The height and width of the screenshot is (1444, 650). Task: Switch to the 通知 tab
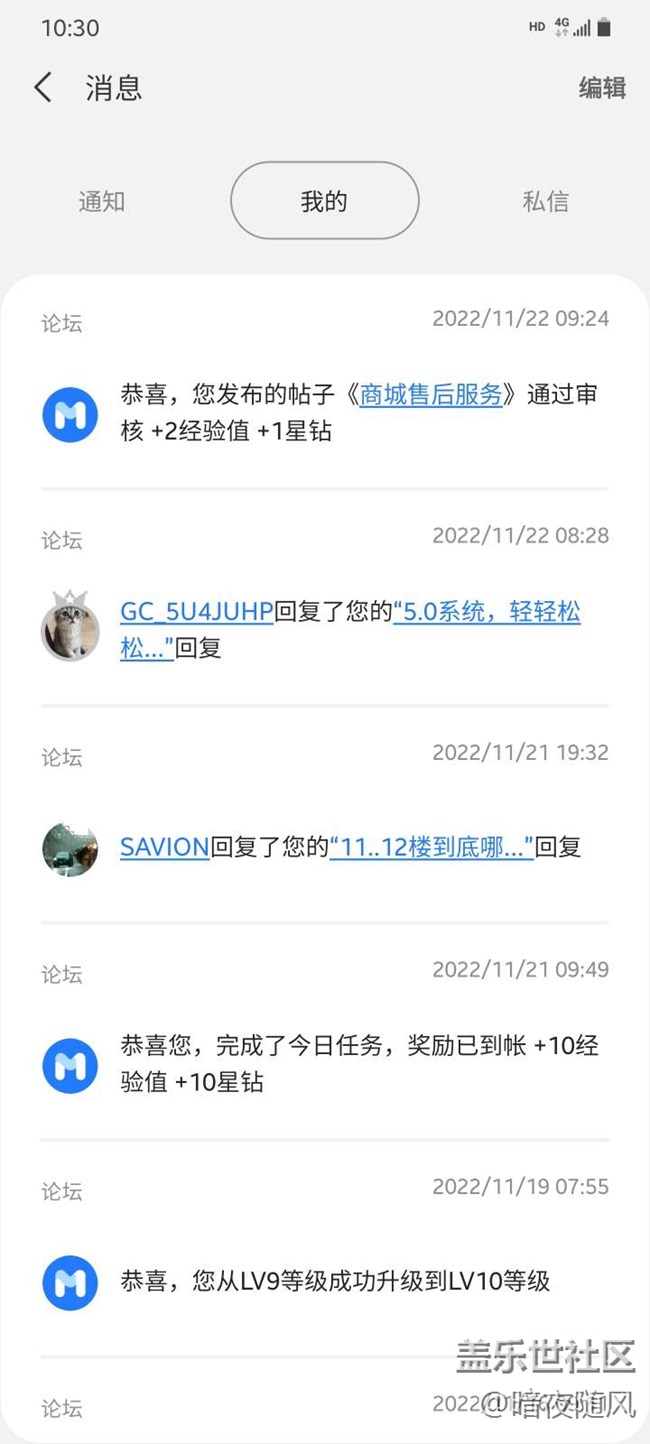tap(102, 201)
